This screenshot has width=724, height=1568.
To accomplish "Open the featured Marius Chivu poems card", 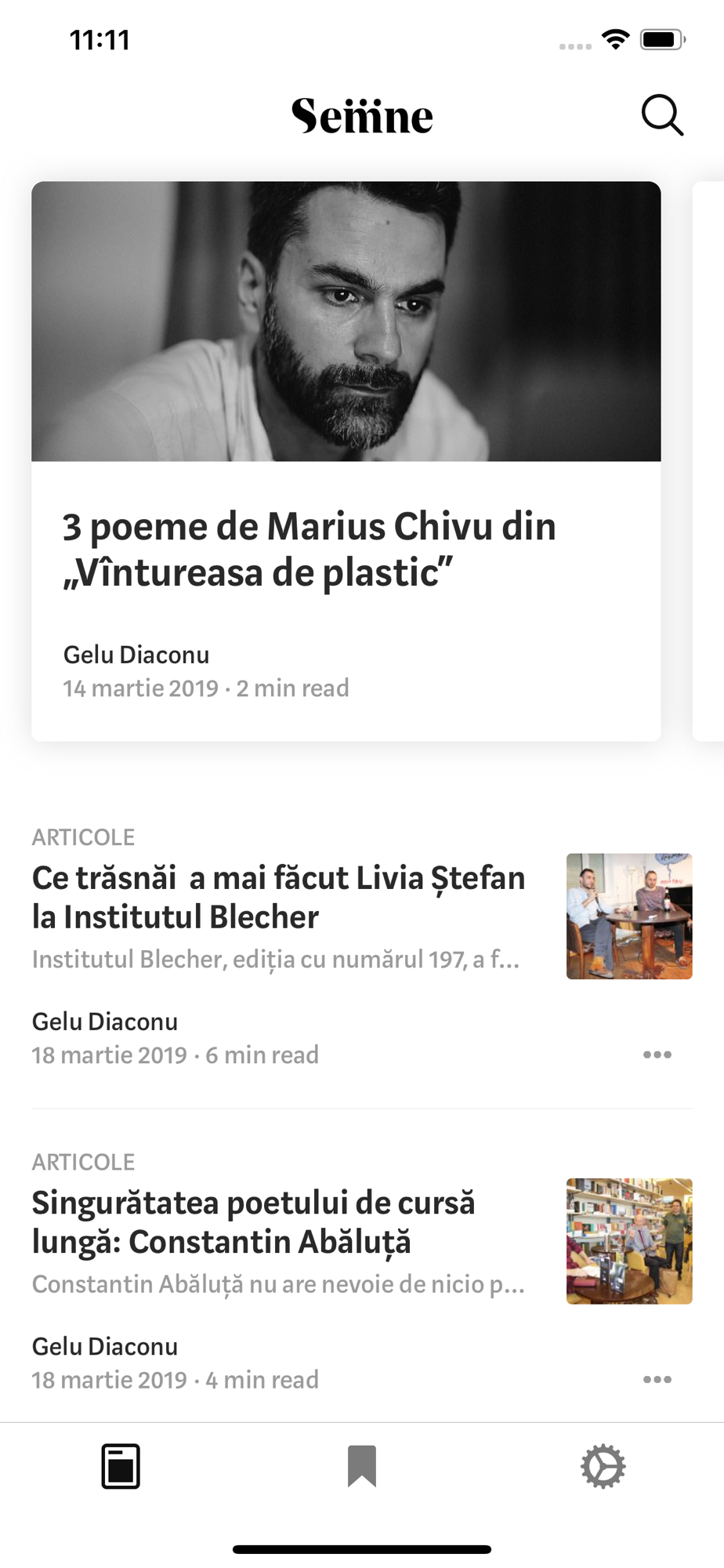I will tap(346, 461).
